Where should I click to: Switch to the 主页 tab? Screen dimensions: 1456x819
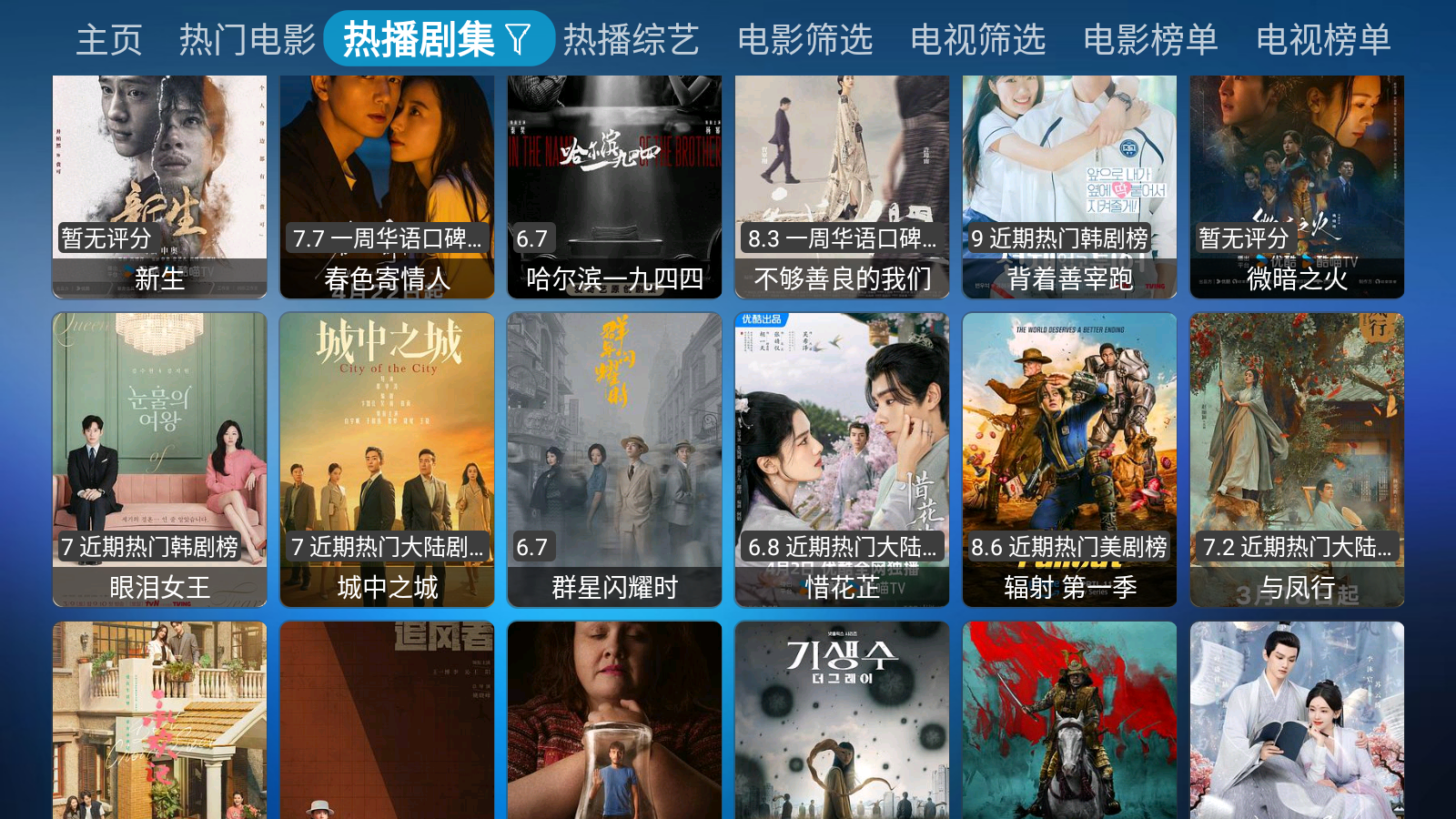(109, 40)
